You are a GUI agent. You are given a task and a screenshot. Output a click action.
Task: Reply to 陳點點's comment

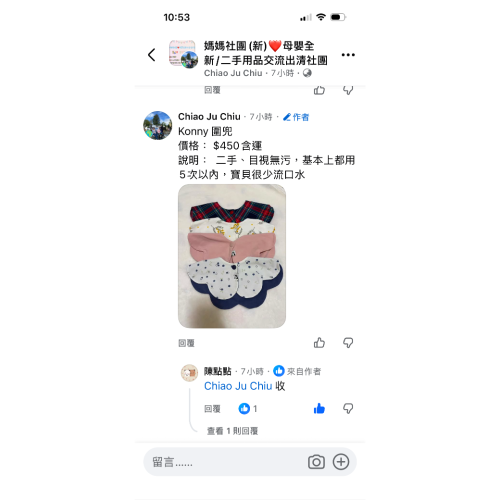212,409
